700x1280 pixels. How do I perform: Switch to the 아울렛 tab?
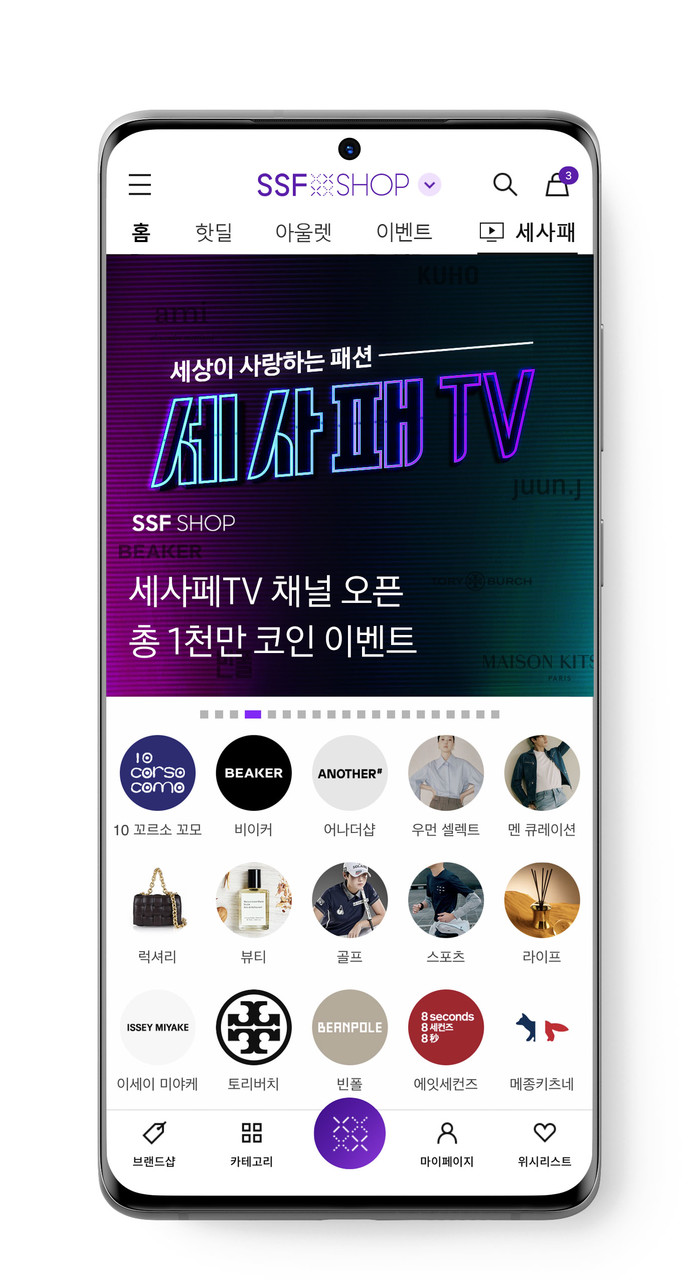pyautogui.click(x=303, y=233)
